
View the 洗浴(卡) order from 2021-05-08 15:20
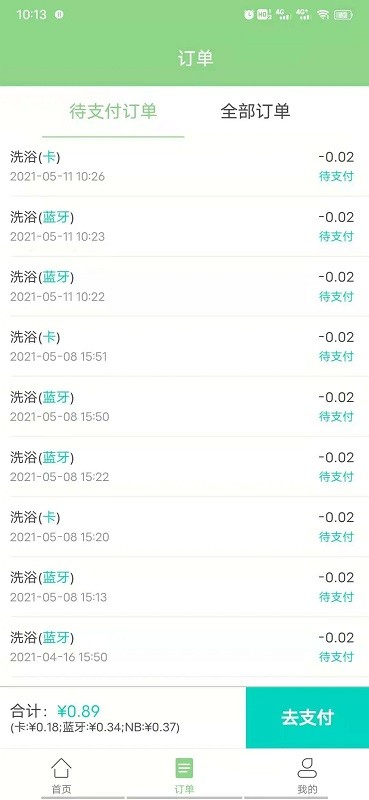[184, 527]
